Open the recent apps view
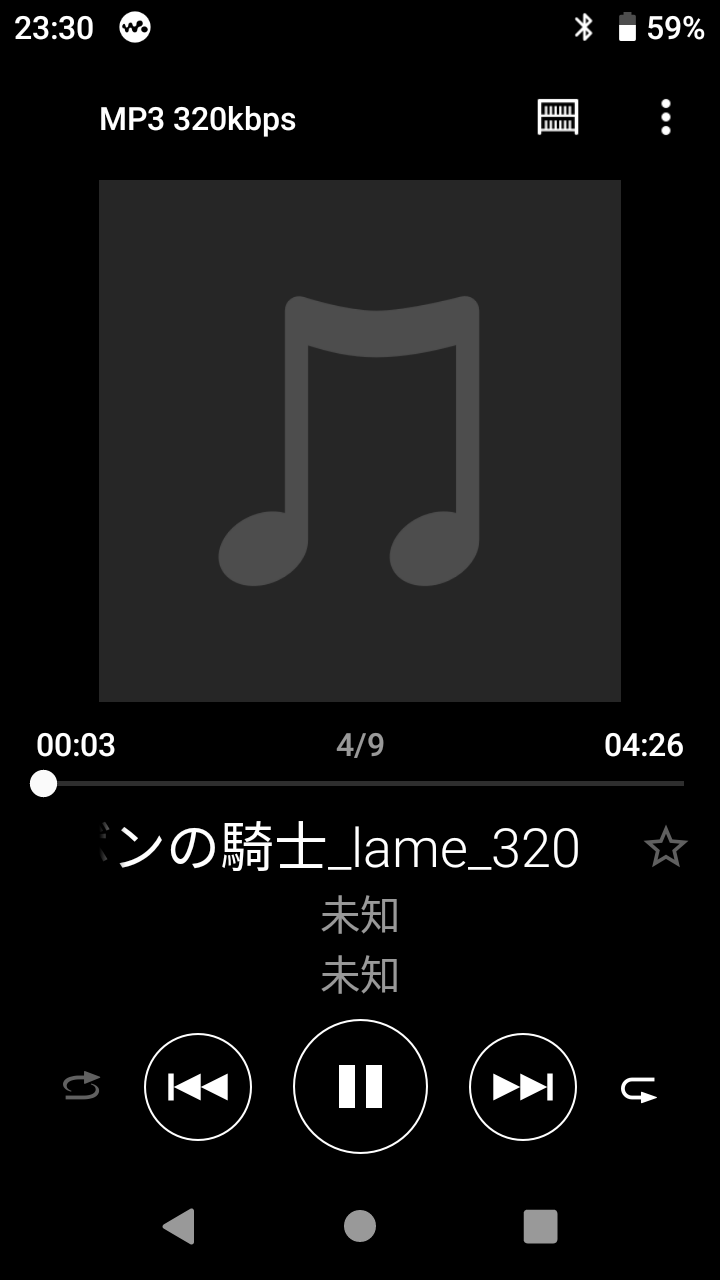720x1280 pixels. pos(541,1226)
